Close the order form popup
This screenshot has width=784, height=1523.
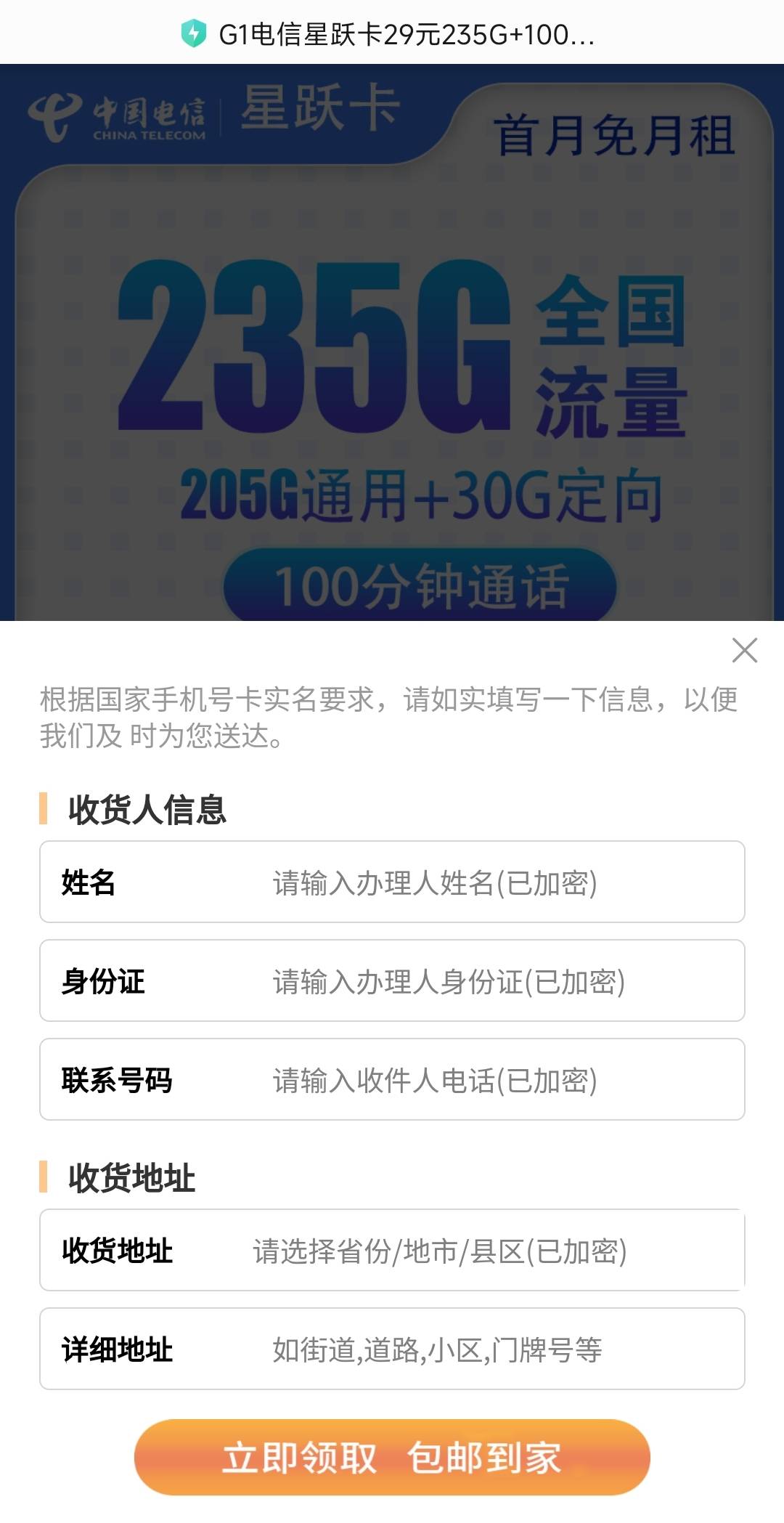click(744, 651)
